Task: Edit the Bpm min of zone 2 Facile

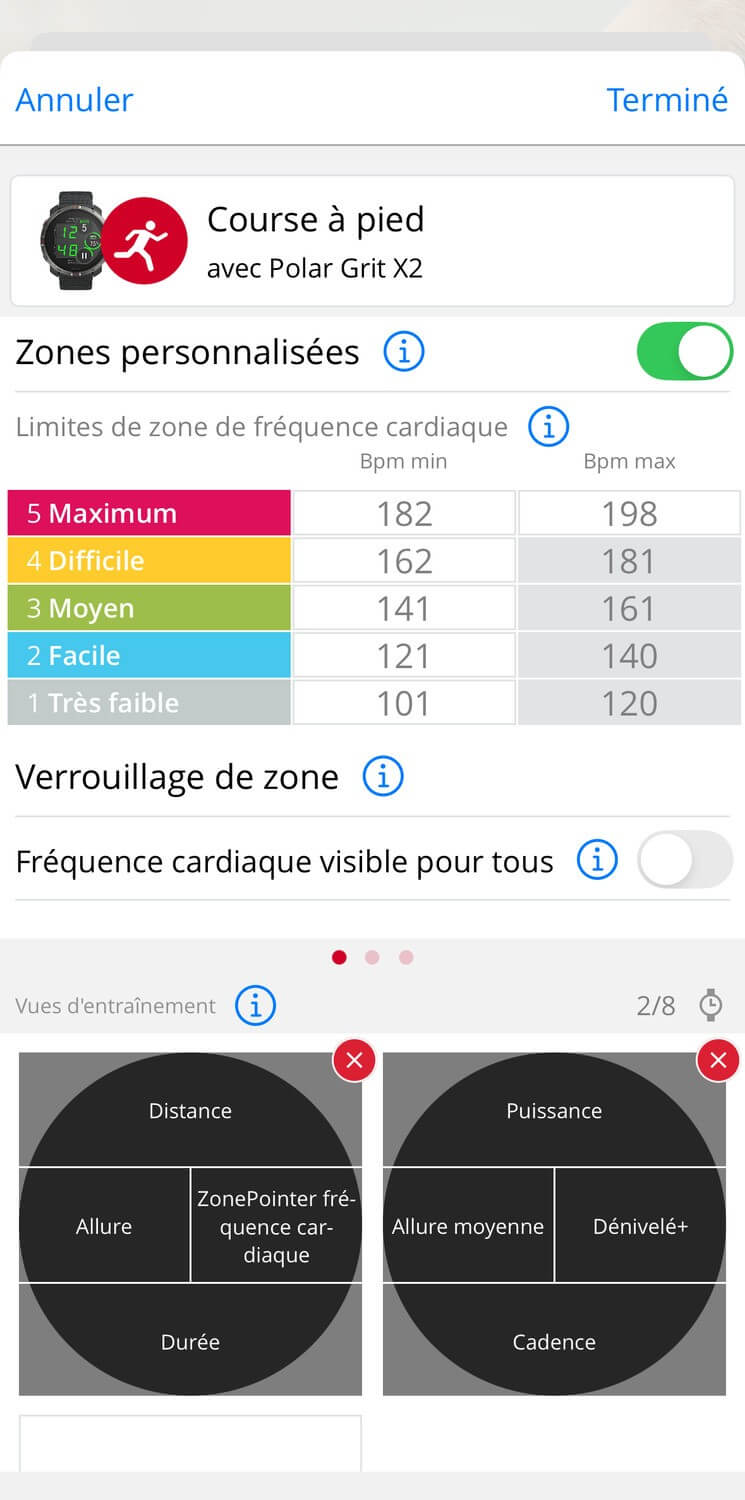Action: pos(404,656)
